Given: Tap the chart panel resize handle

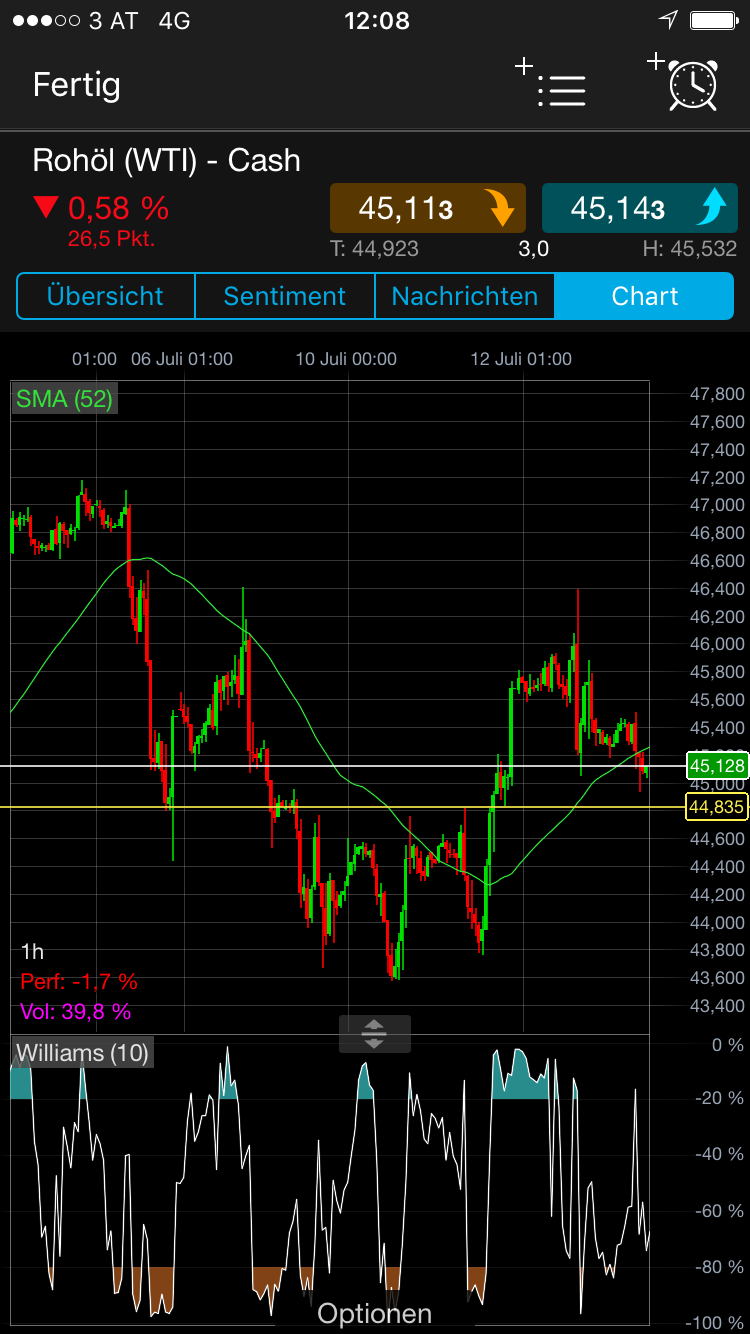Looking at the screenshot, I should pyautogui.click(x=374, y=1033).
